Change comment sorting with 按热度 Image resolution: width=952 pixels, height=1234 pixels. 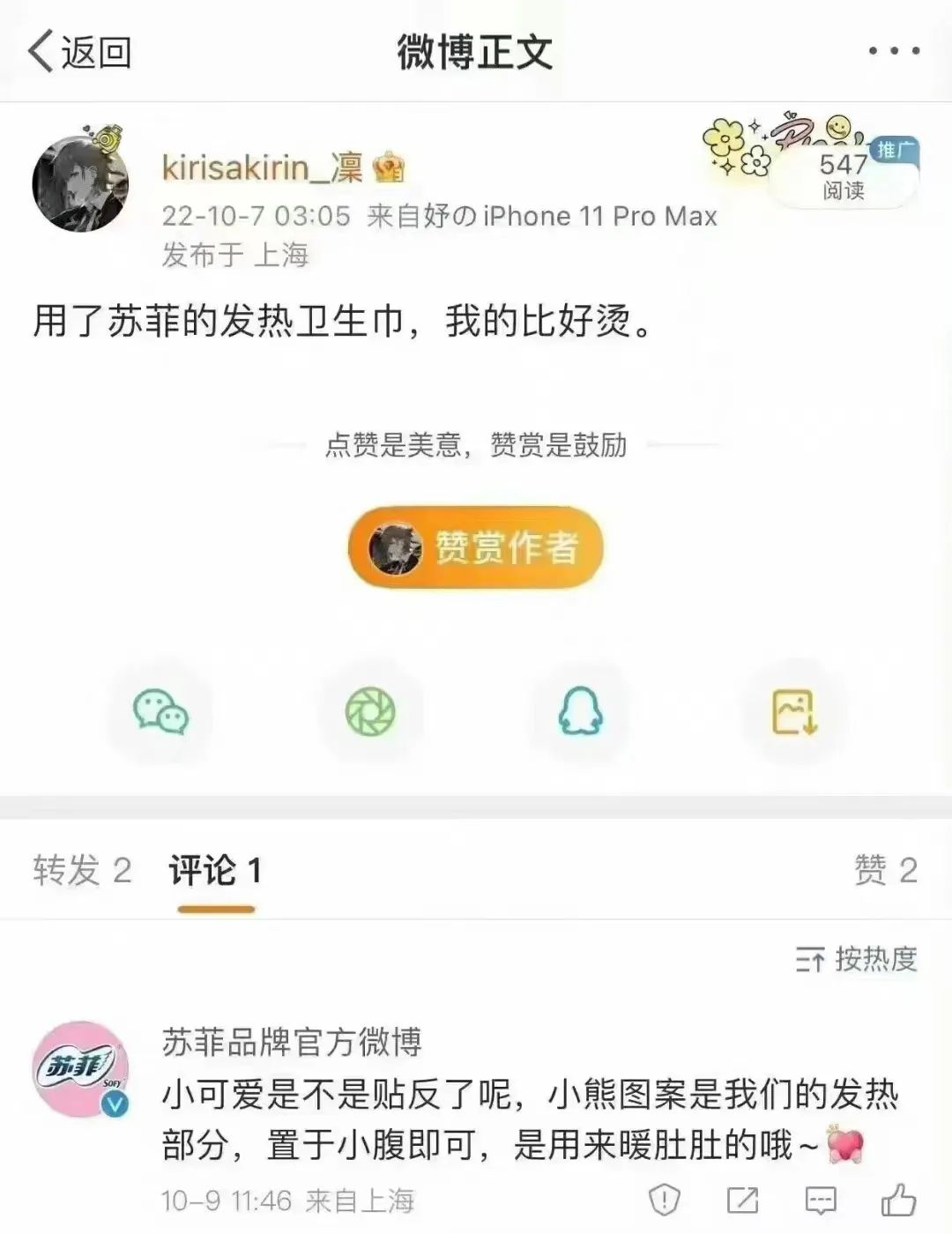click(856, 959)
